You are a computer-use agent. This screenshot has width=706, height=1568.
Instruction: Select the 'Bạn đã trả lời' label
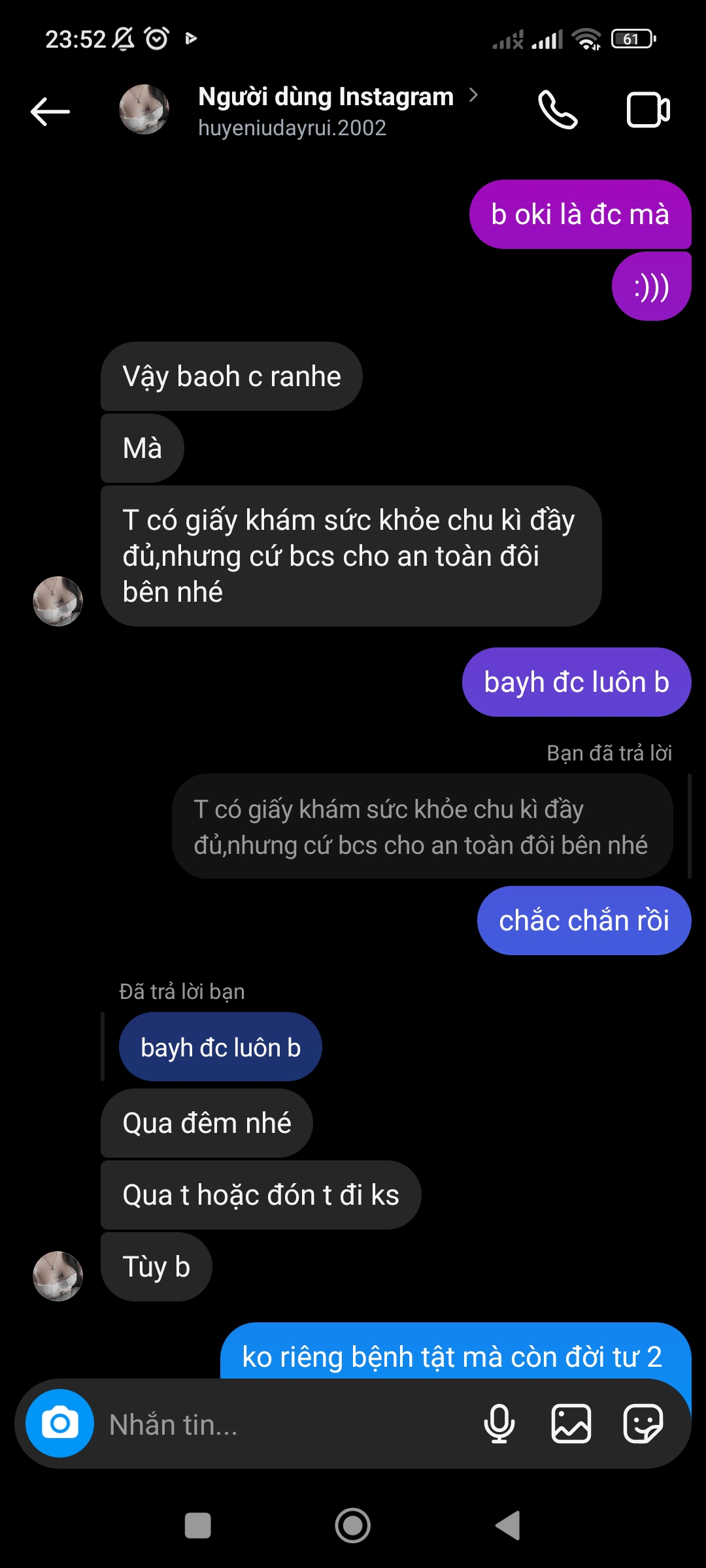(x=609, y=753)
